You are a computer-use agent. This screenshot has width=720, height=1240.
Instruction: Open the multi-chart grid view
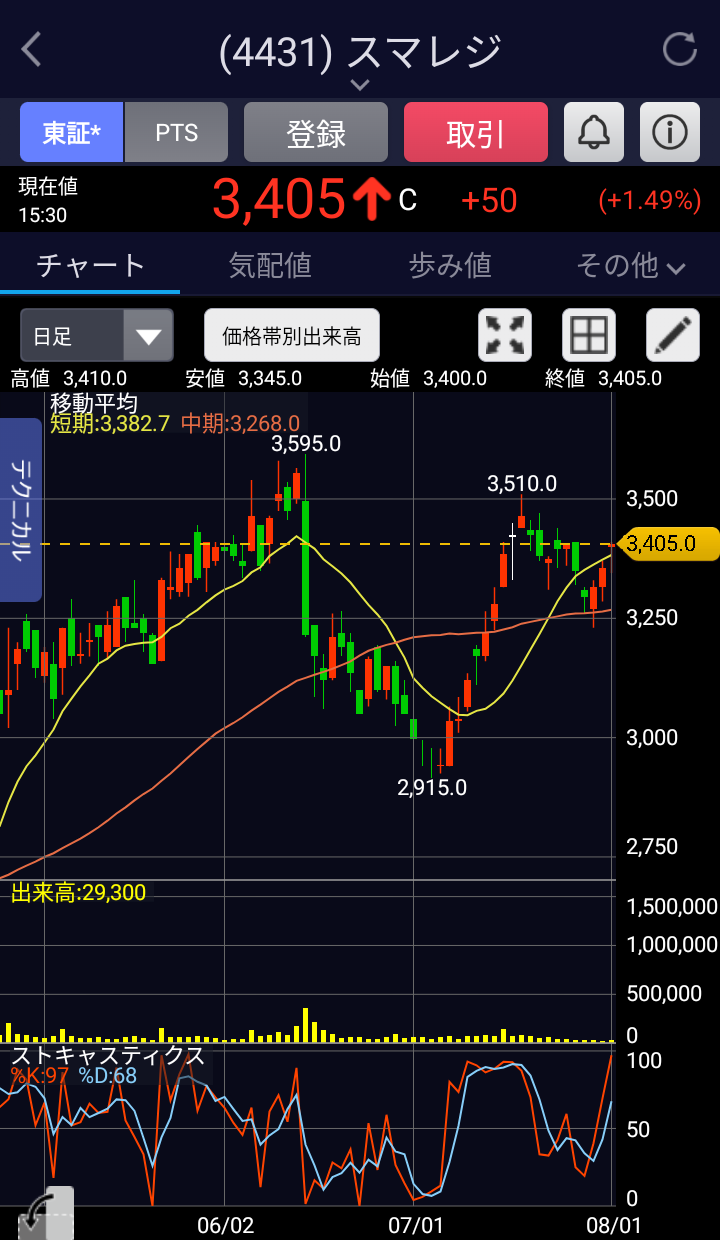click(589, 335)
